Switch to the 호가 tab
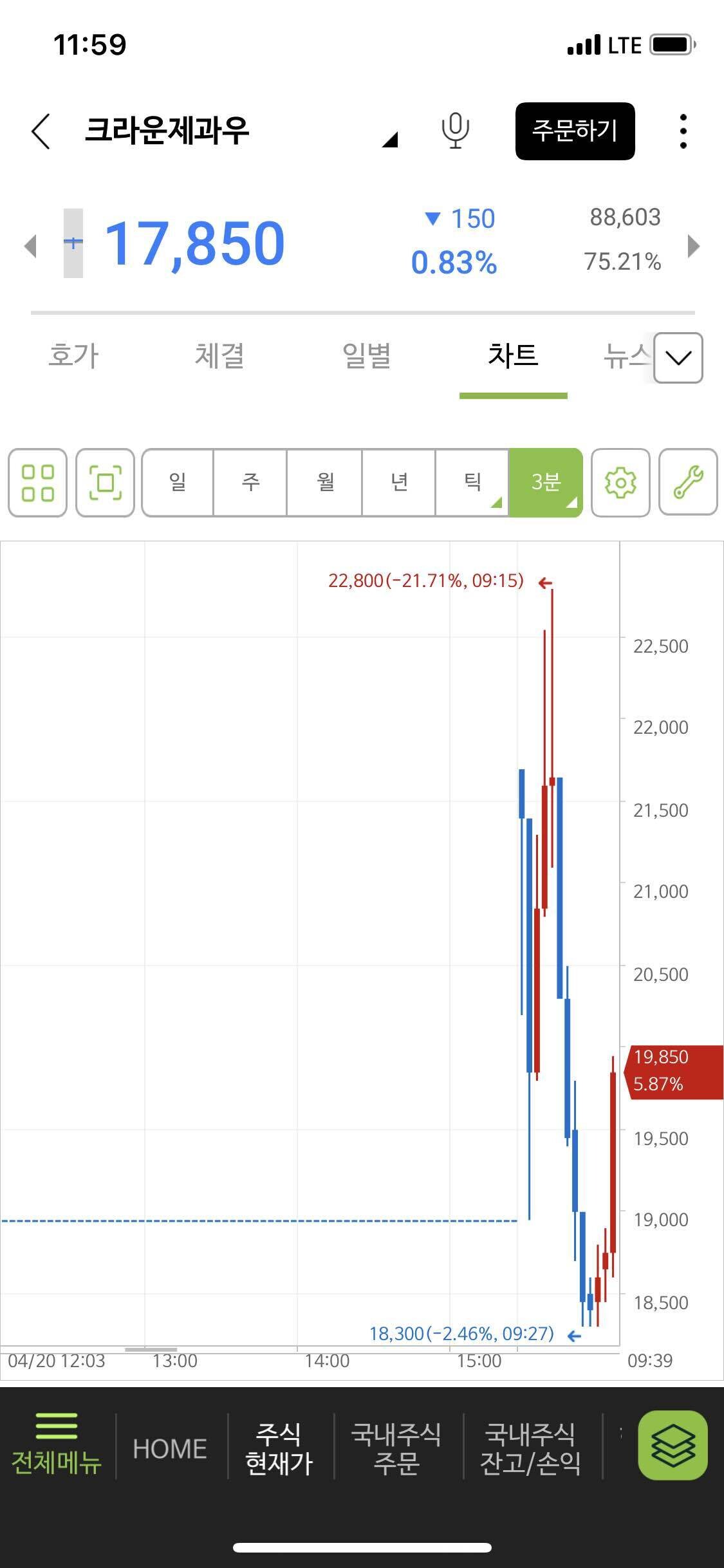The image size is (724, 1568). [x=74, y=356]
